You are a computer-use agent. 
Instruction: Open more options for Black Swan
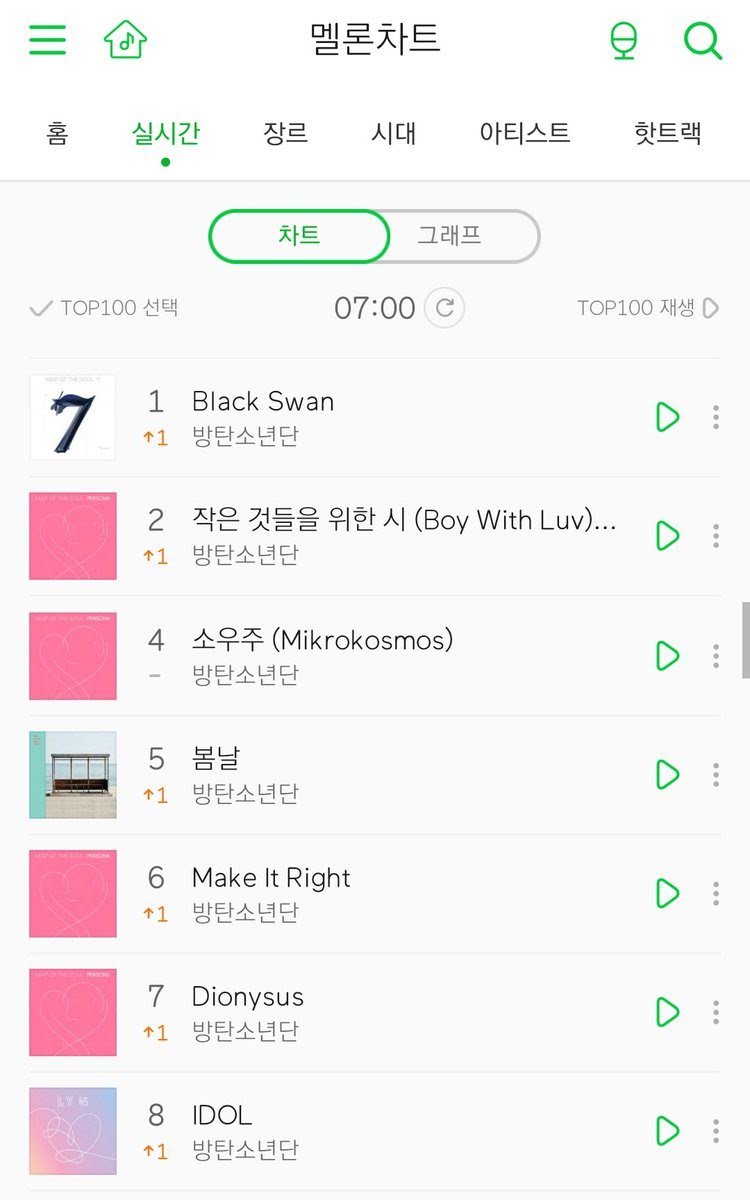[716, 417]
